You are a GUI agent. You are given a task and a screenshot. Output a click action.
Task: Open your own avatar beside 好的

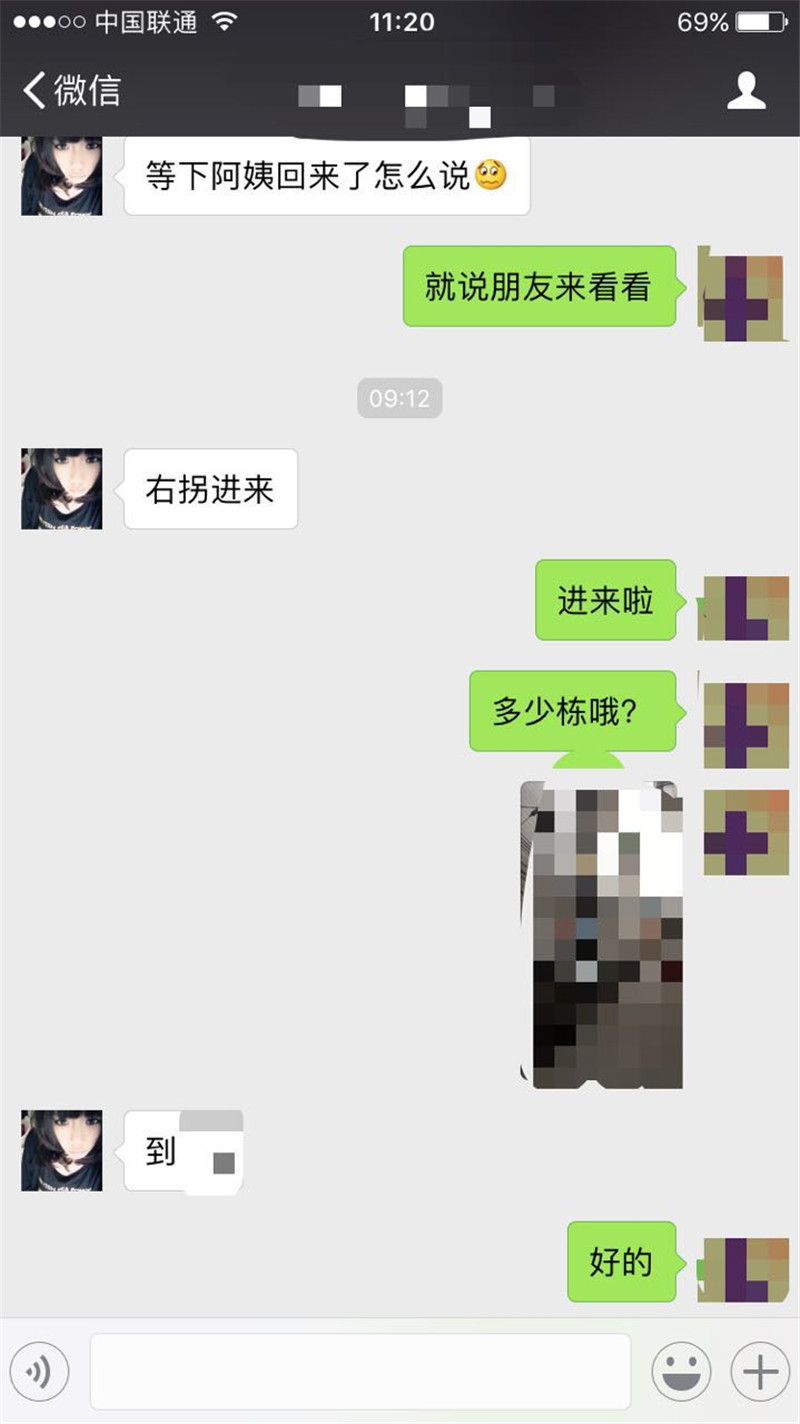coord(745,1268)
